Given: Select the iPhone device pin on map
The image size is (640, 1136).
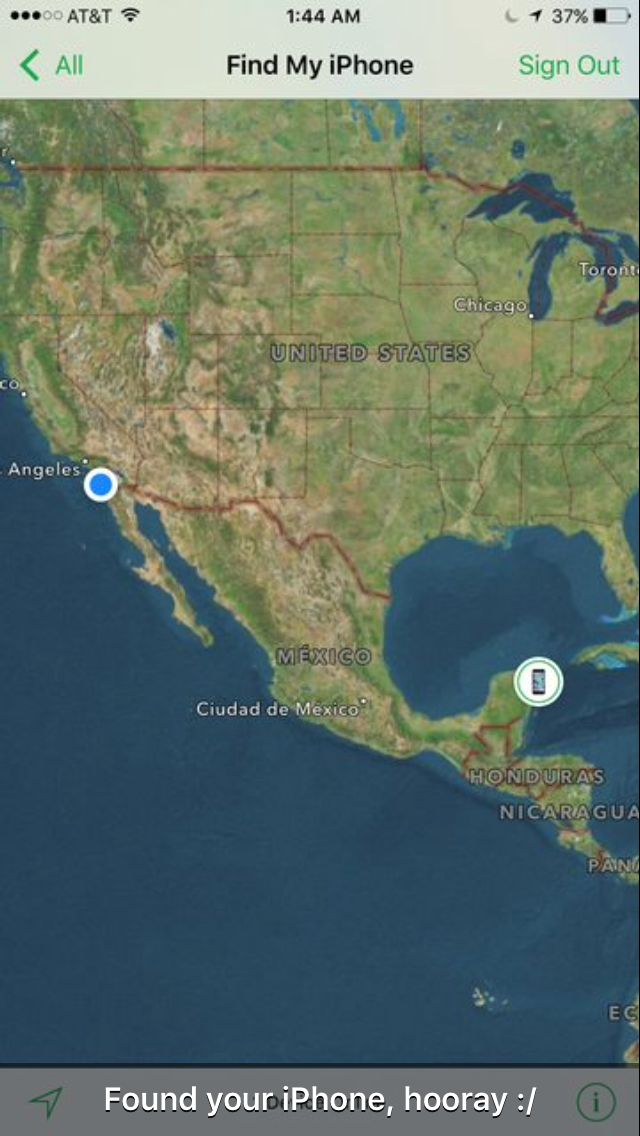Looking at the screenshot, I should (538, 682).
